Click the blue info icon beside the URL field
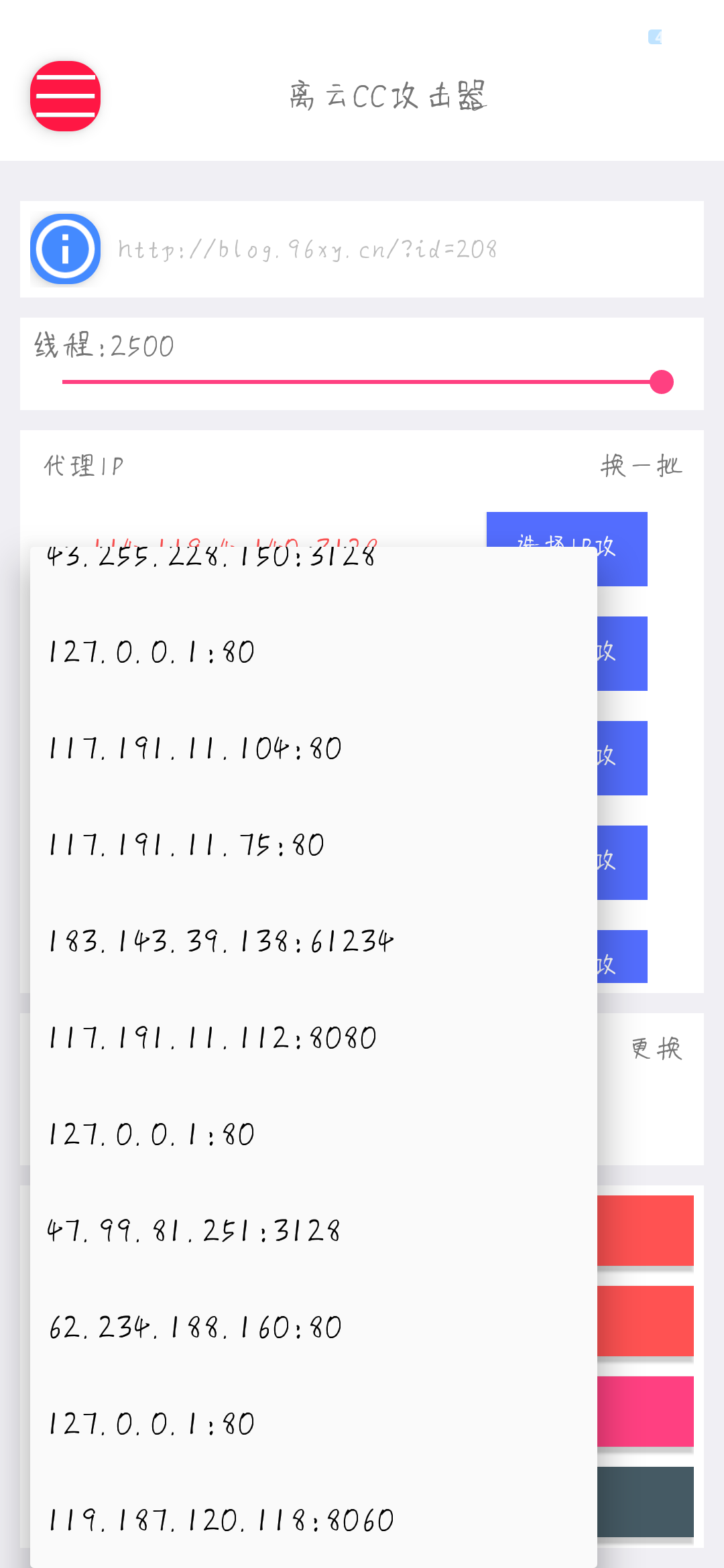The image size is (724, 1568). point(65,249)
